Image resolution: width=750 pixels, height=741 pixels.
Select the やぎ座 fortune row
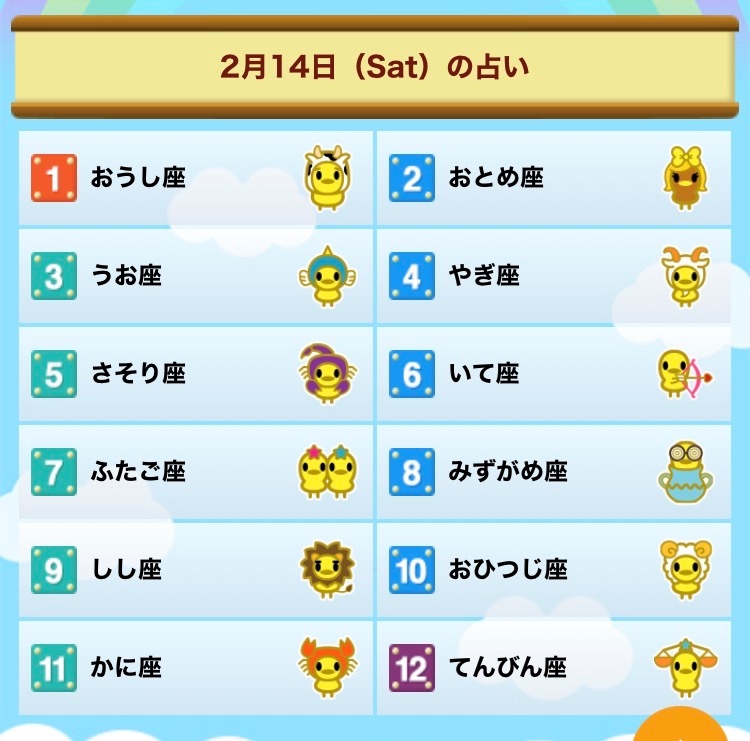(x=554, y=276)
